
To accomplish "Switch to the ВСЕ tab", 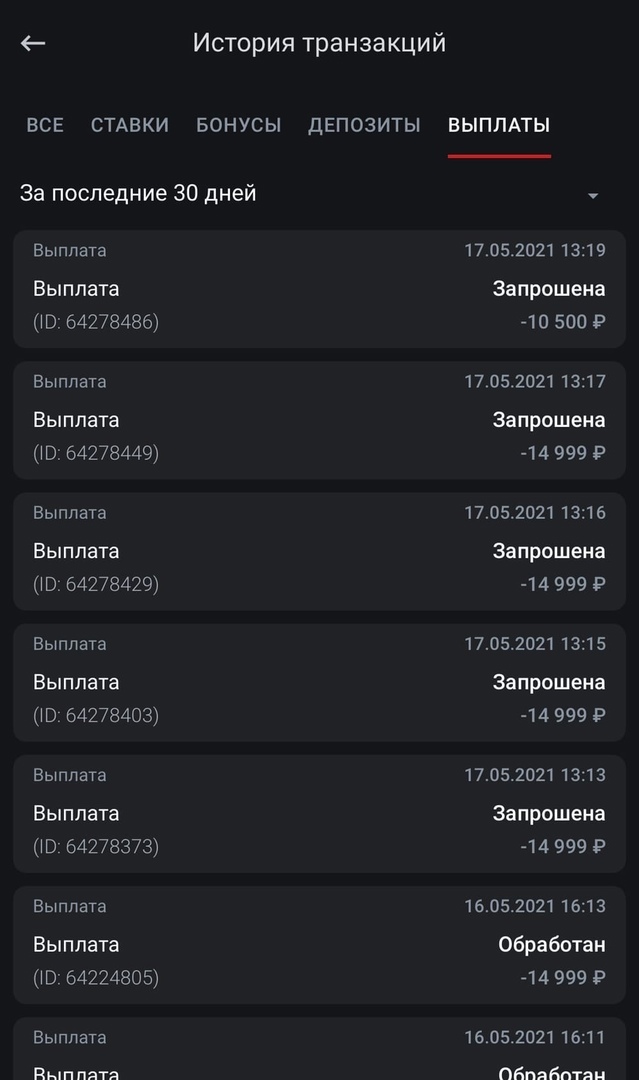I will click(45, 125).
